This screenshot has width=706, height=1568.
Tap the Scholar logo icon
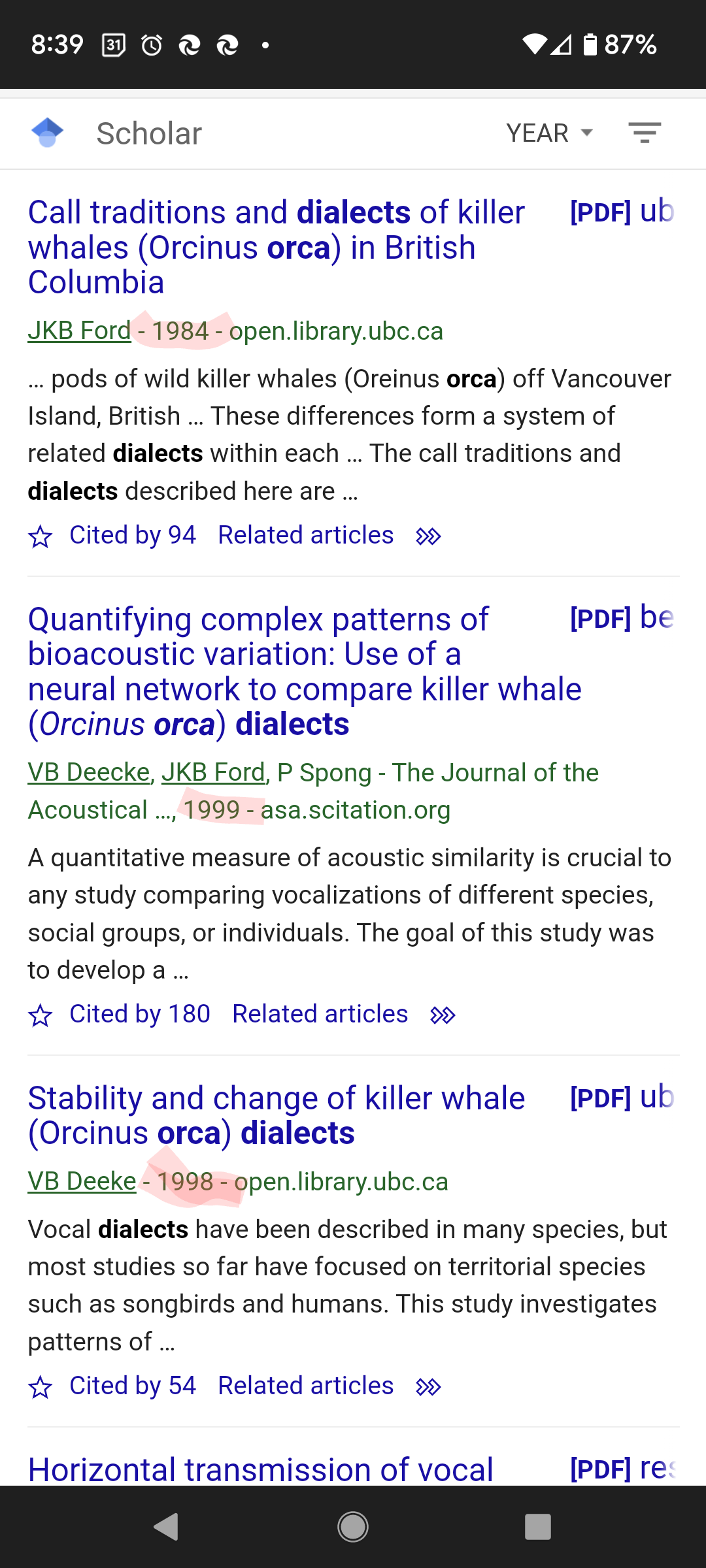click(x=47, y=133)
